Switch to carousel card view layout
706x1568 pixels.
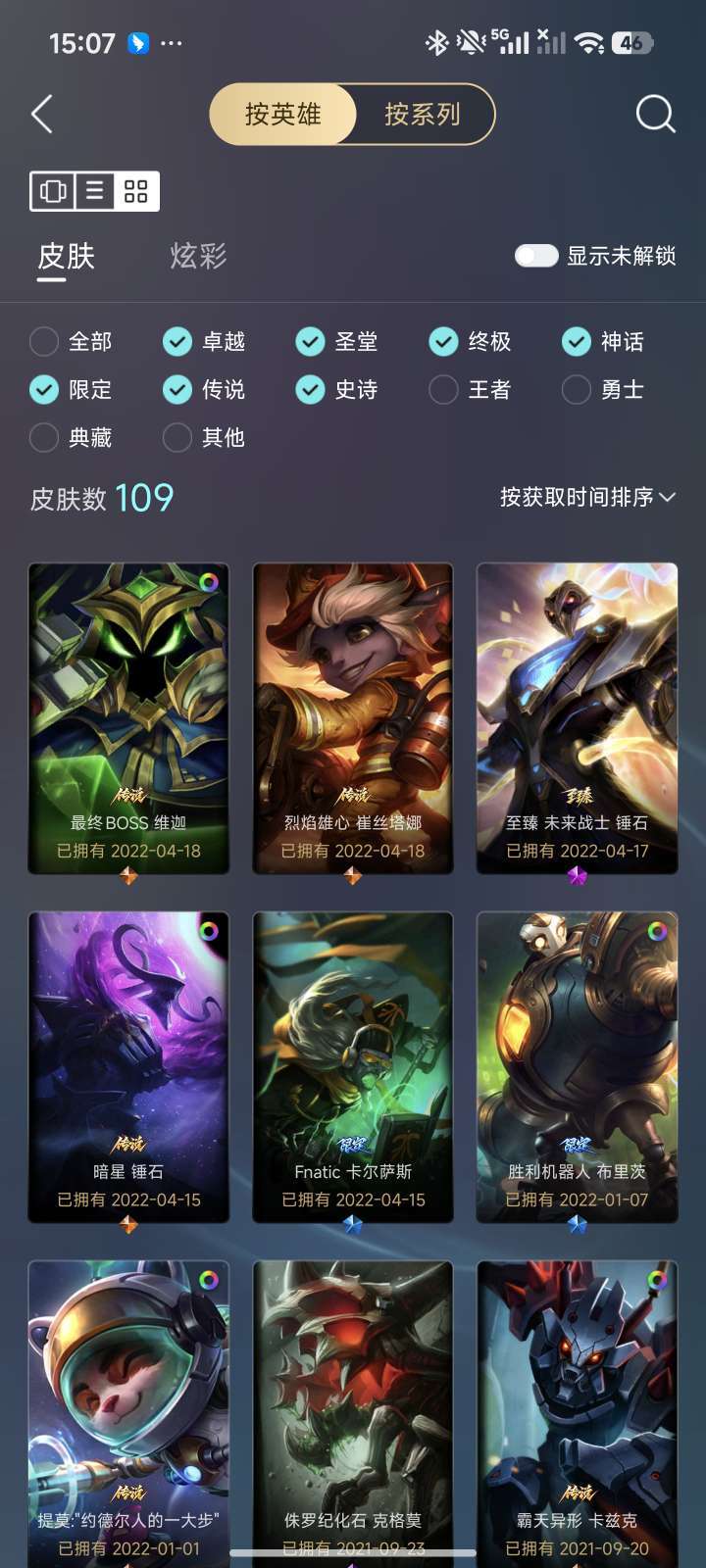[x=54, y=191]
